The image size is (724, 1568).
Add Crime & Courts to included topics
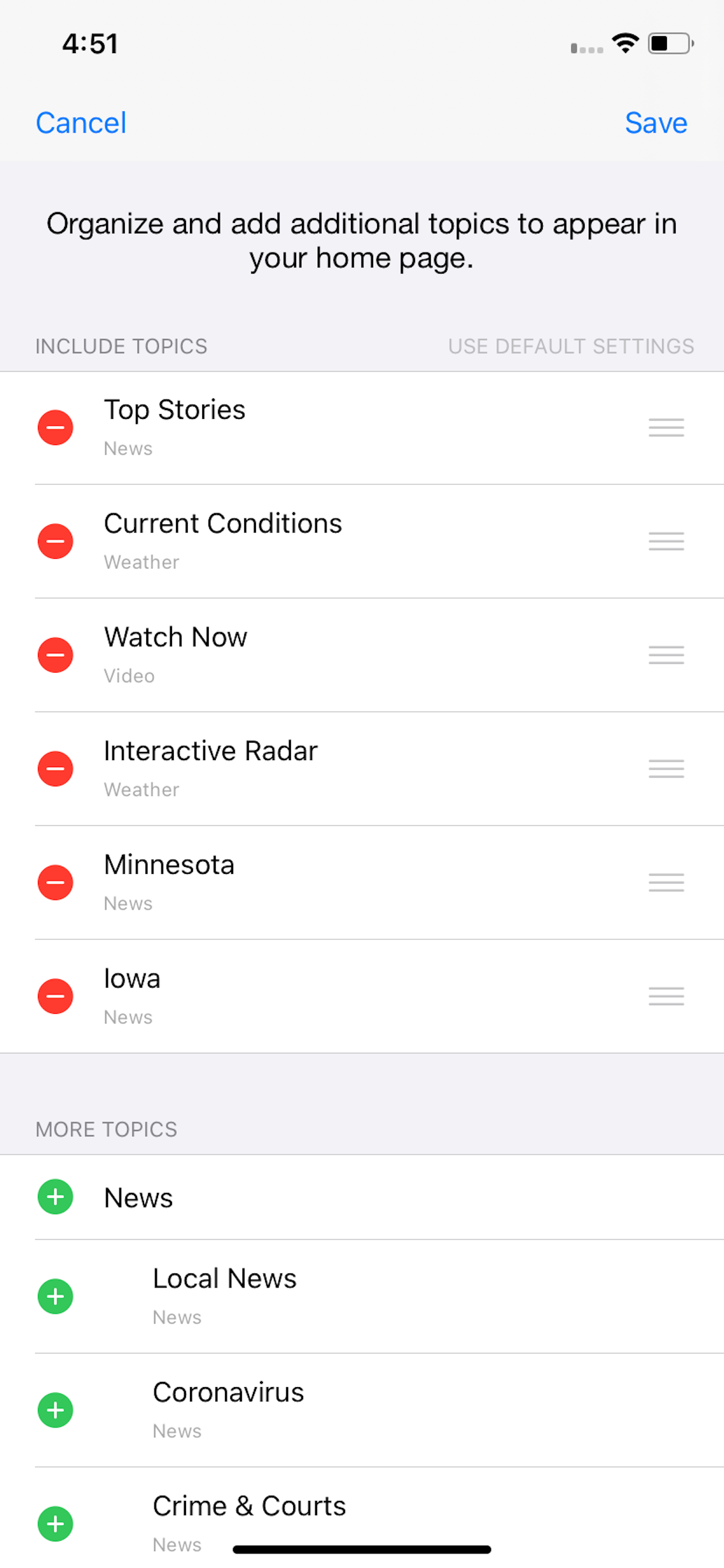click(x=55, y=1524)
